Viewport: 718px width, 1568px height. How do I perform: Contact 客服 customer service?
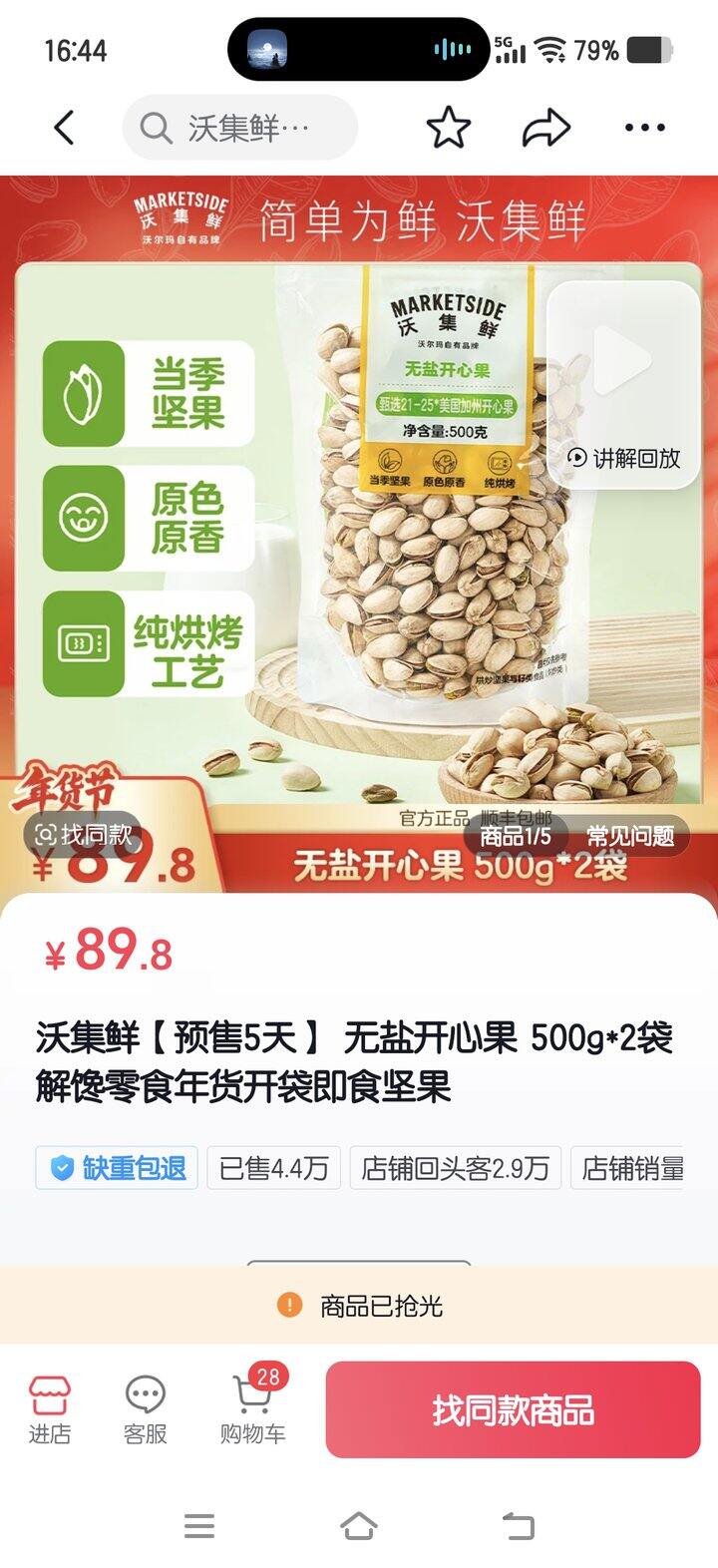(146, 1409)
